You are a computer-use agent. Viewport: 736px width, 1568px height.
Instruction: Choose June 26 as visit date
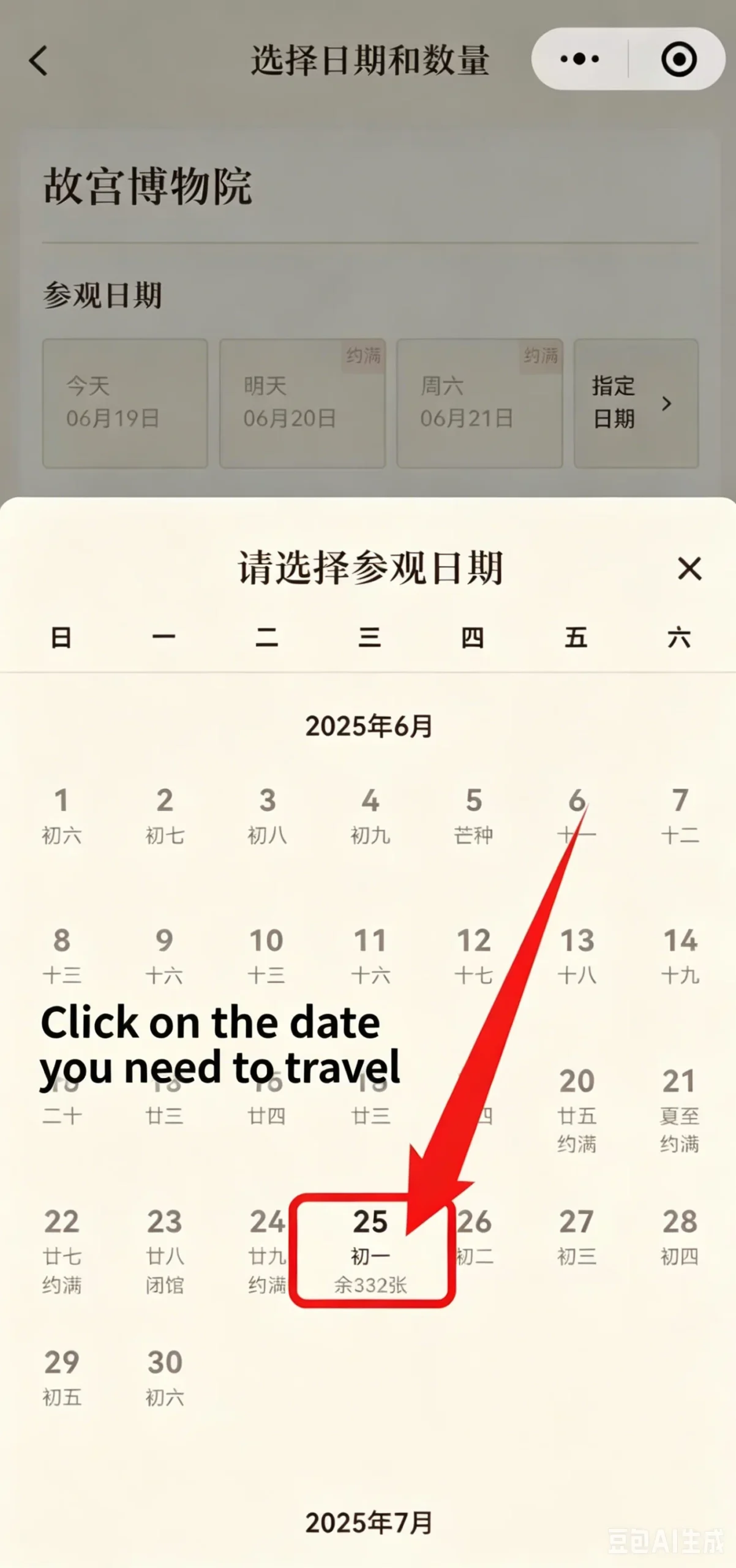coord(475,1237)
